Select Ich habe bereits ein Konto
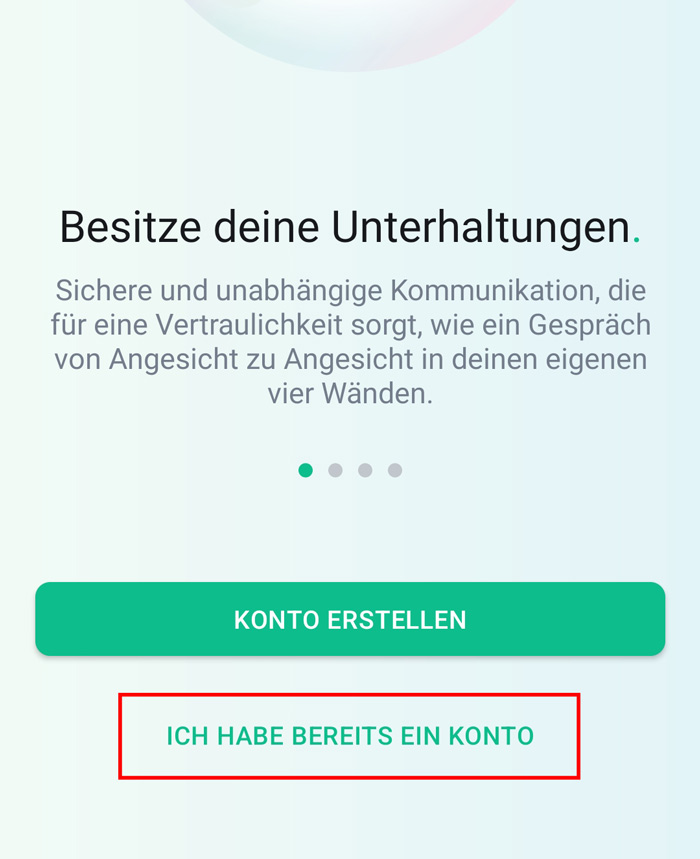 point(350,736)
